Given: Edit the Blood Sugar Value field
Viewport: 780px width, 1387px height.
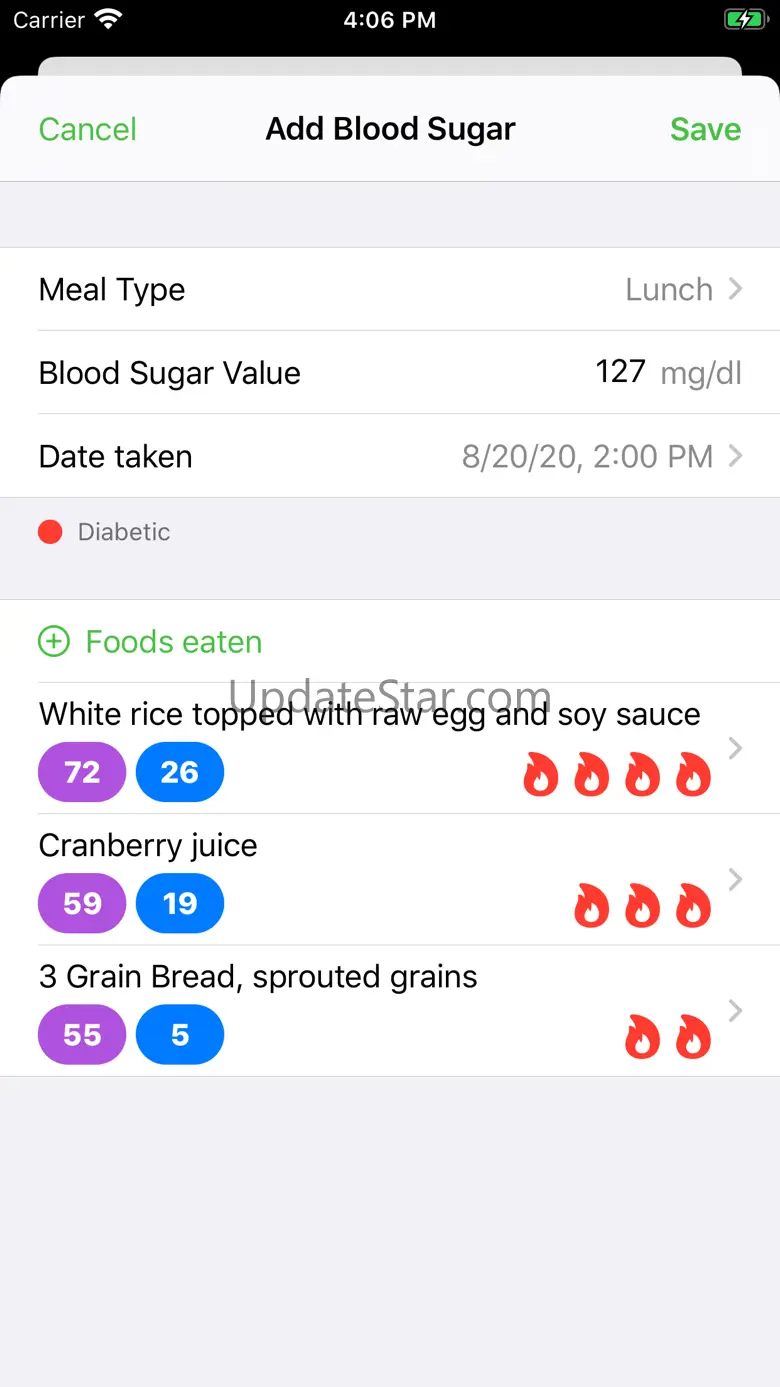Looking at the screenshot, I should [x=619, y=373].
